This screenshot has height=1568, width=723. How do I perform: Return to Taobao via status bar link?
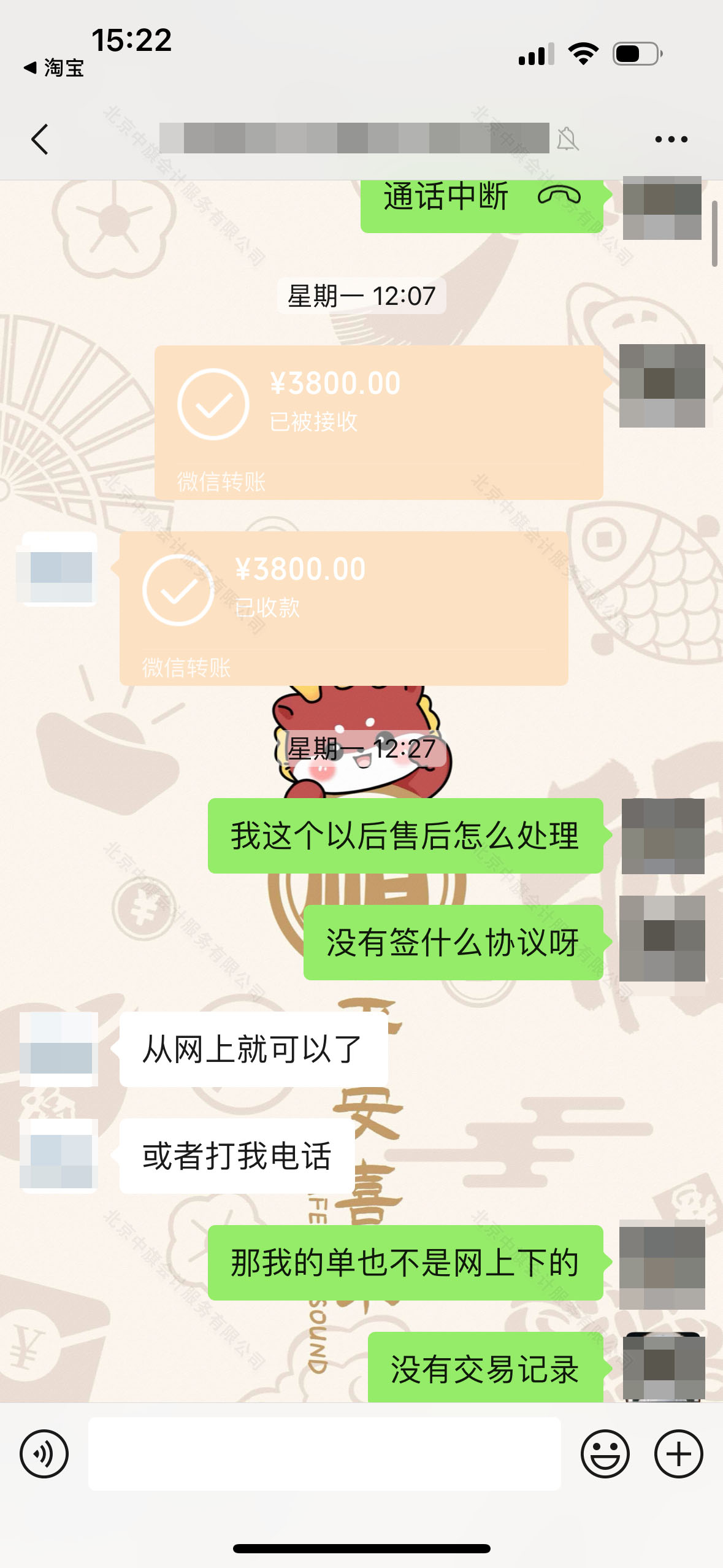[x=54, y=67]
